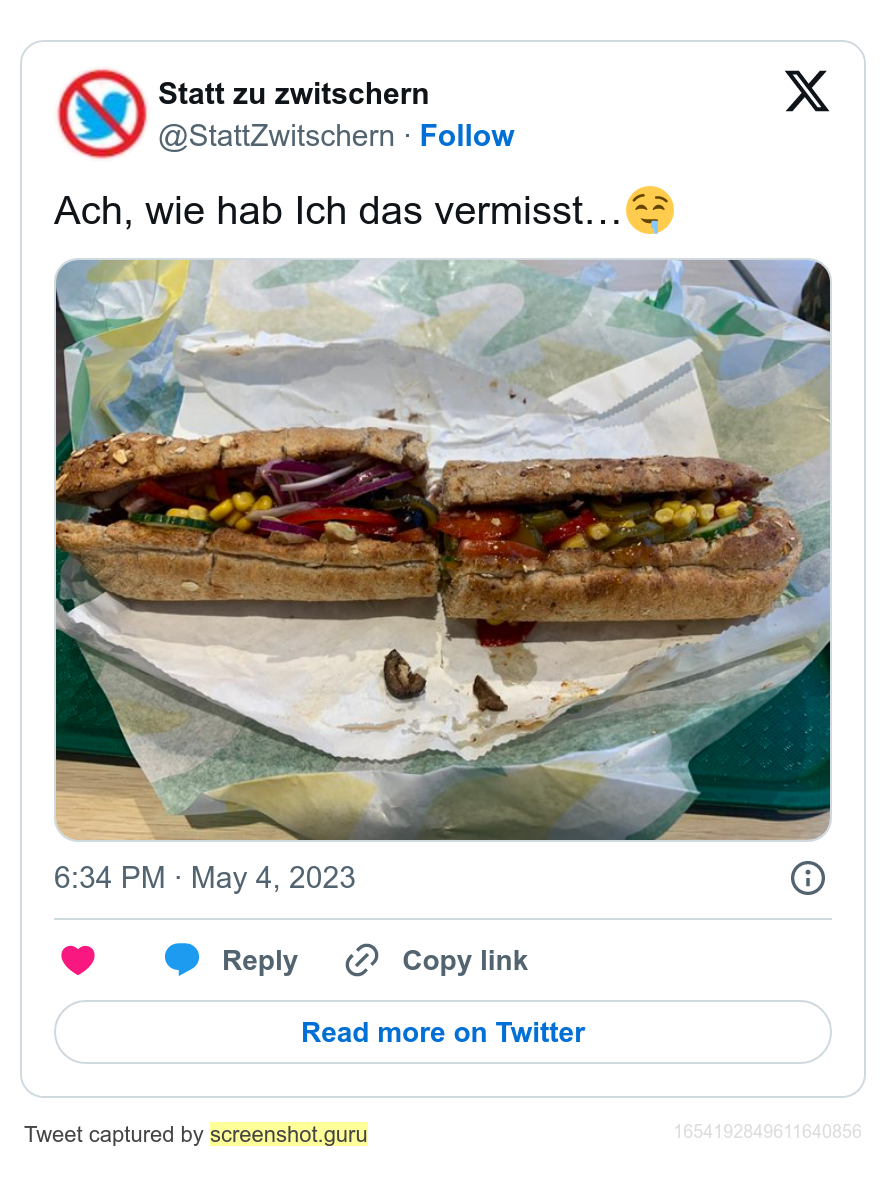The height and width of the screenshot is (1190, 886).
Task: Open the tweet info icon
Action: click(x=807, y=878)
